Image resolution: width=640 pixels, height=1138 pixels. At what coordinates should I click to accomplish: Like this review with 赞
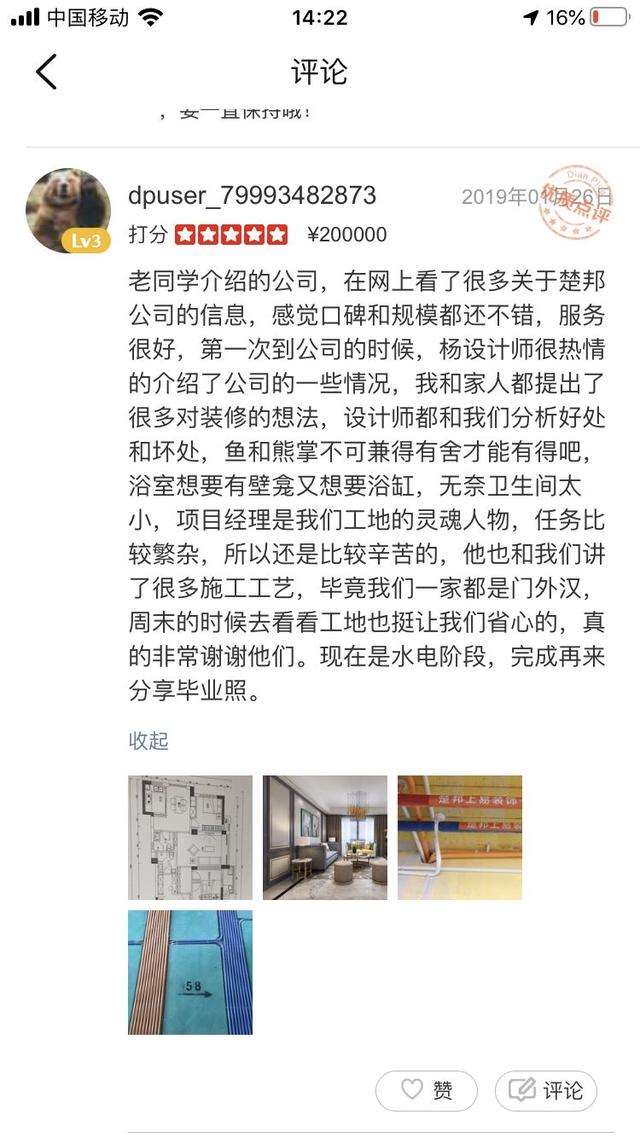(427, 1090)
